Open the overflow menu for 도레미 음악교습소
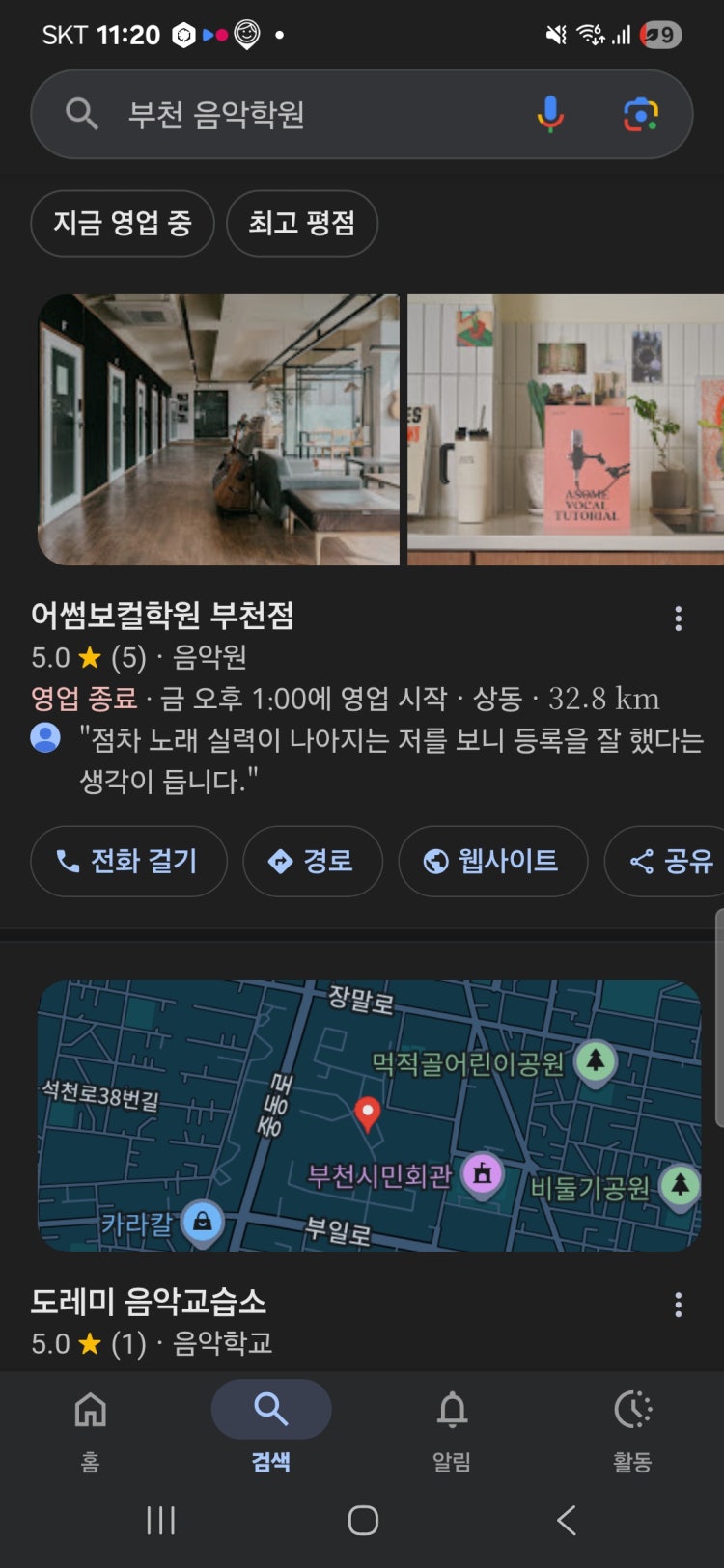 pos(679,1305)
